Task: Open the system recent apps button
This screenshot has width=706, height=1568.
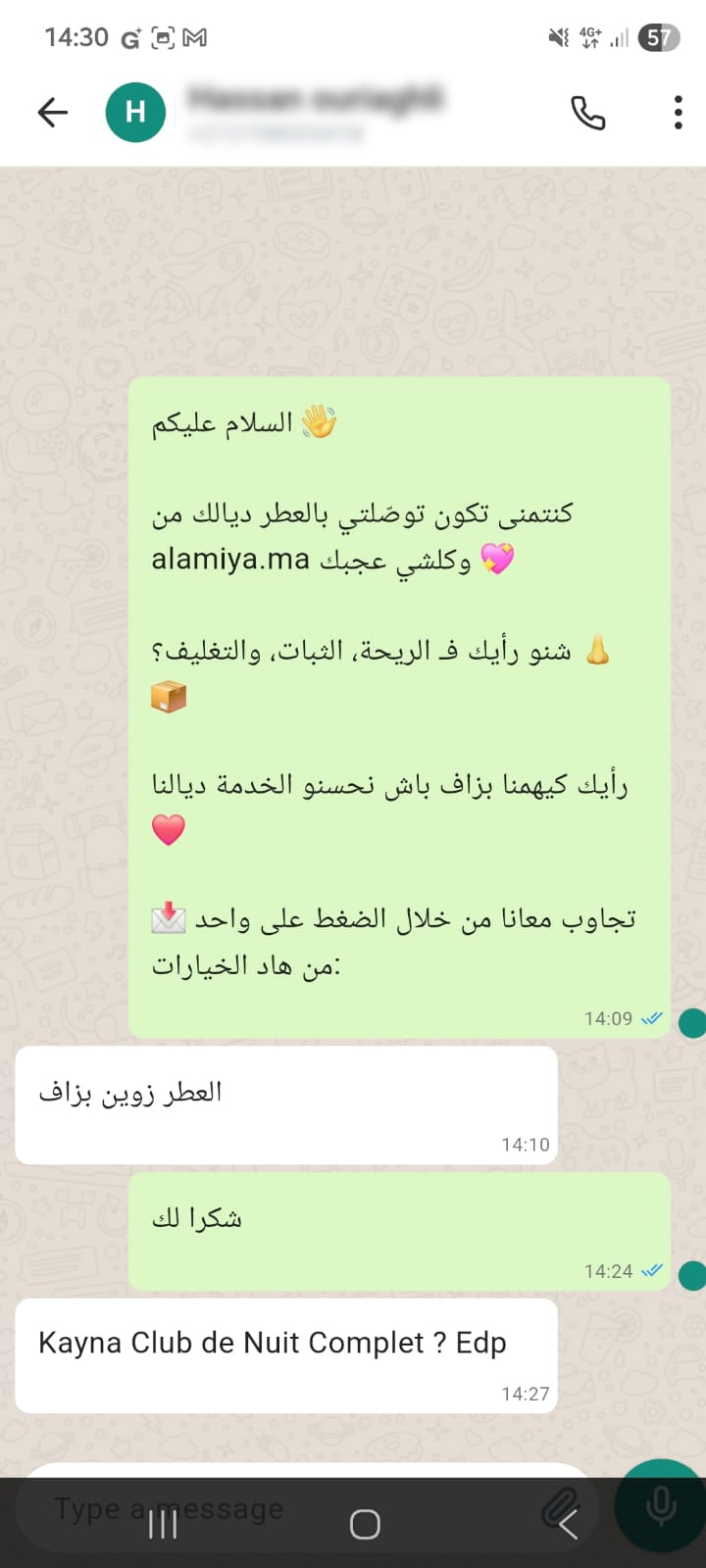Action: coord(163,1524)
